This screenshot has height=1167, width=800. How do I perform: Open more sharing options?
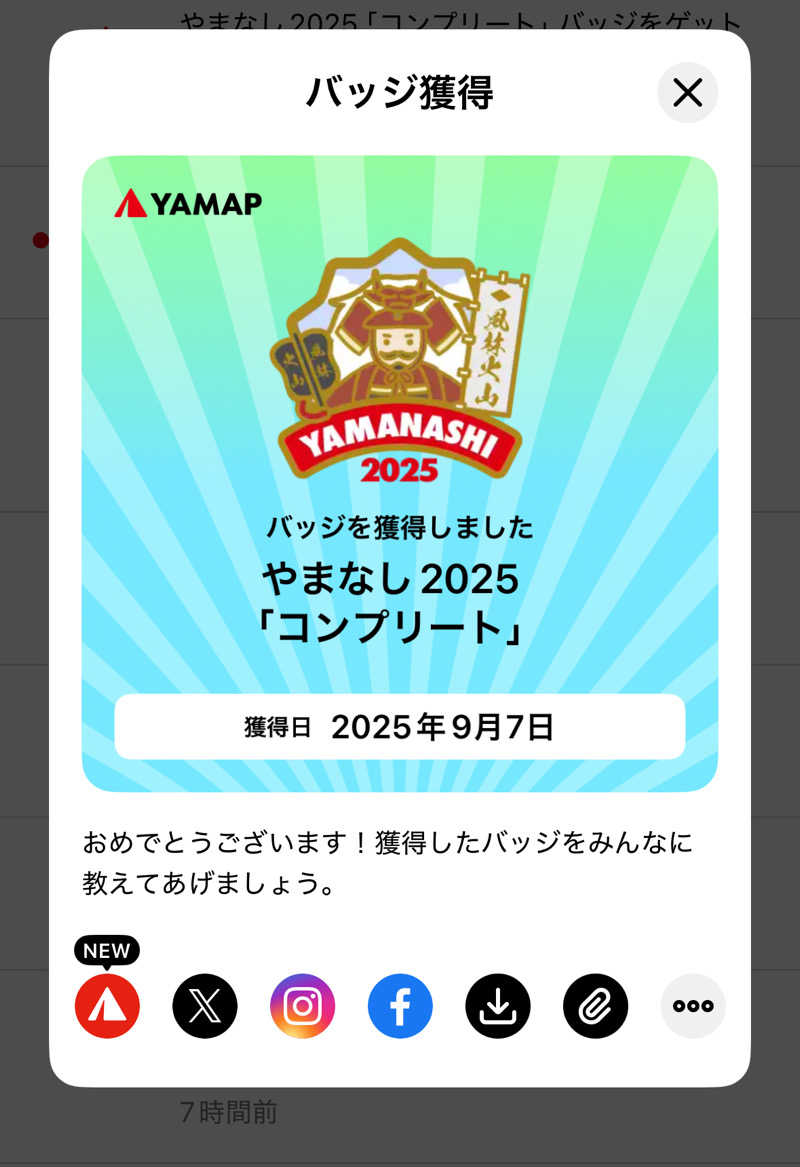point(693,1006)
